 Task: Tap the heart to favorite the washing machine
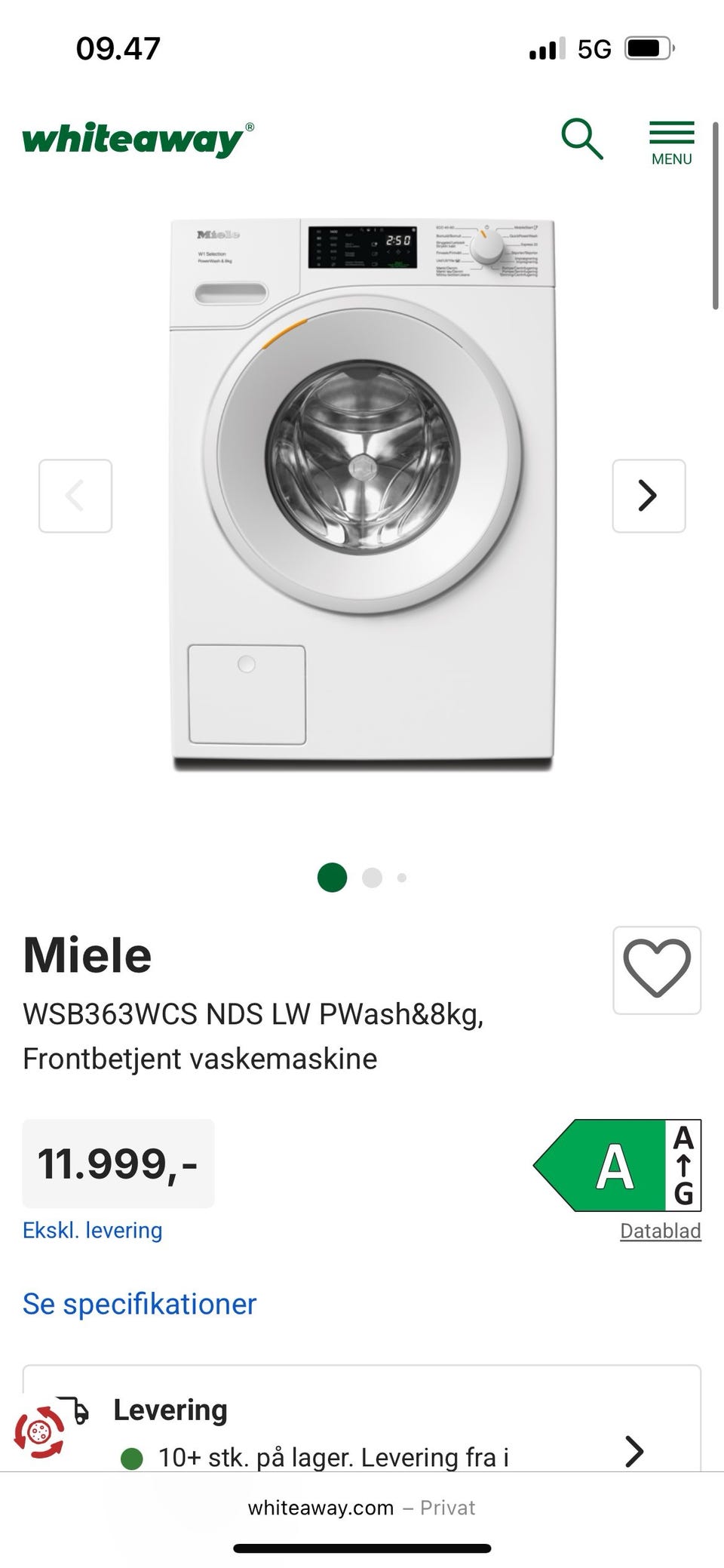click(x=657, y=972)
